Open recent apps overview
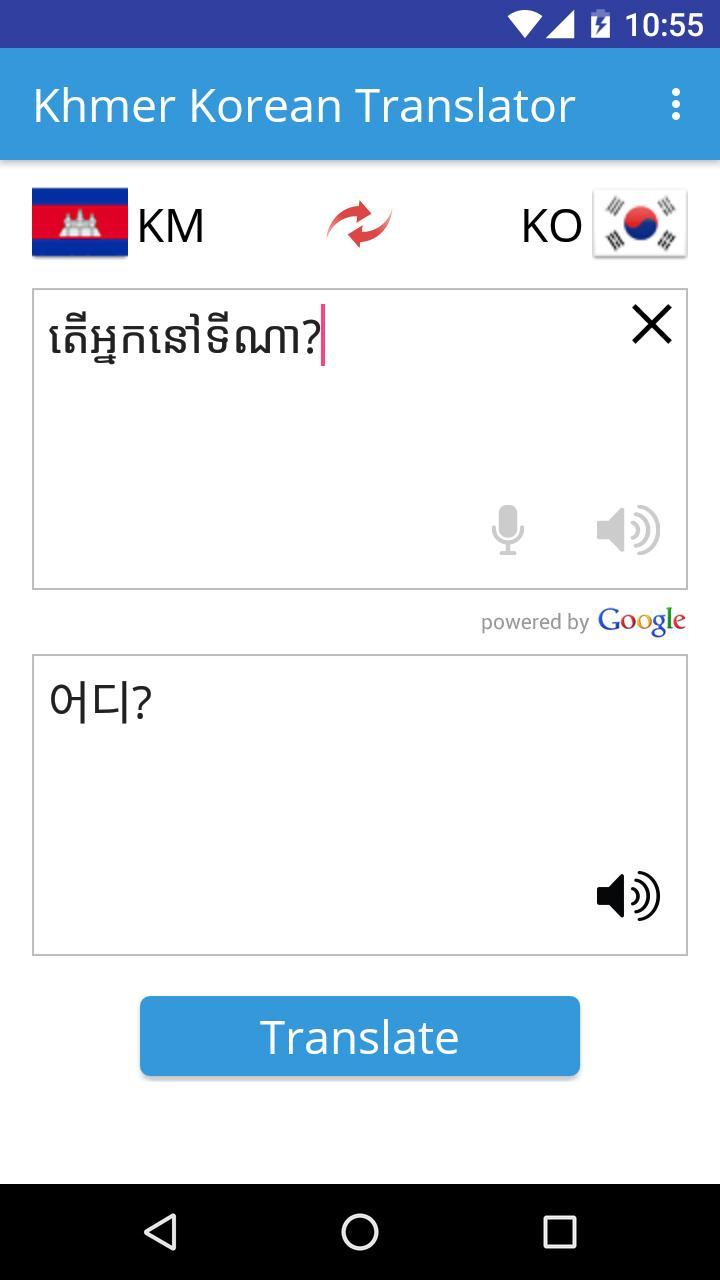The height and width of the screenshot is (1280, 720). tap(559, 1232)
